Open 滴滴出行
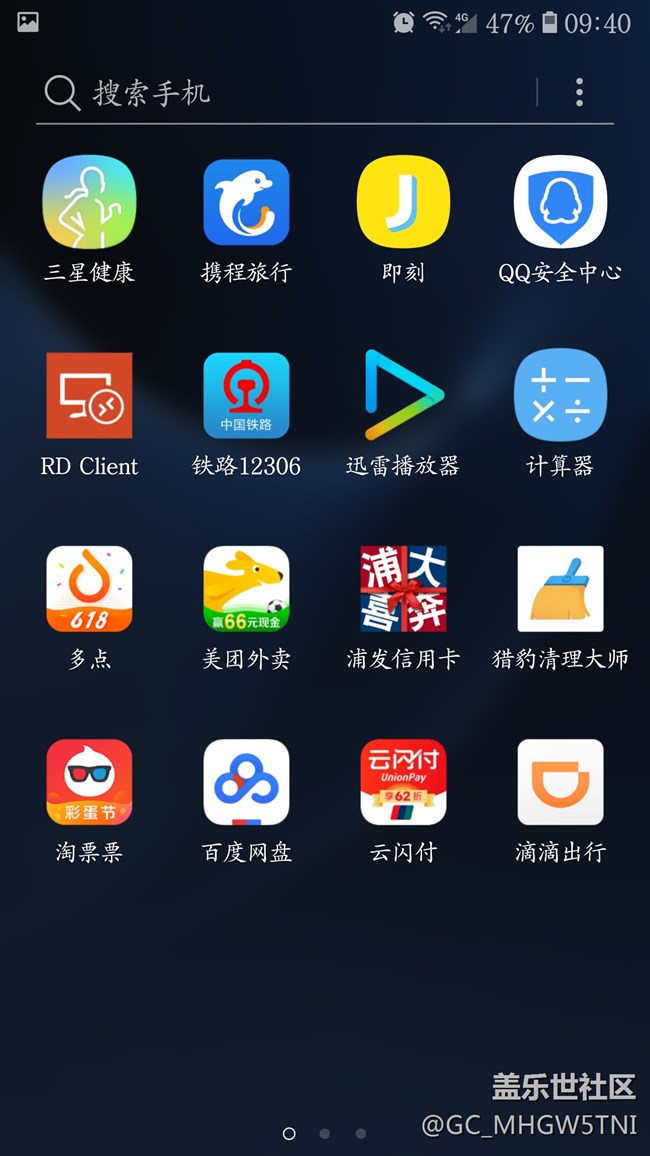The height and width of the screenshot is (1156, 650). pyautogui.click(x=560, y=782)
